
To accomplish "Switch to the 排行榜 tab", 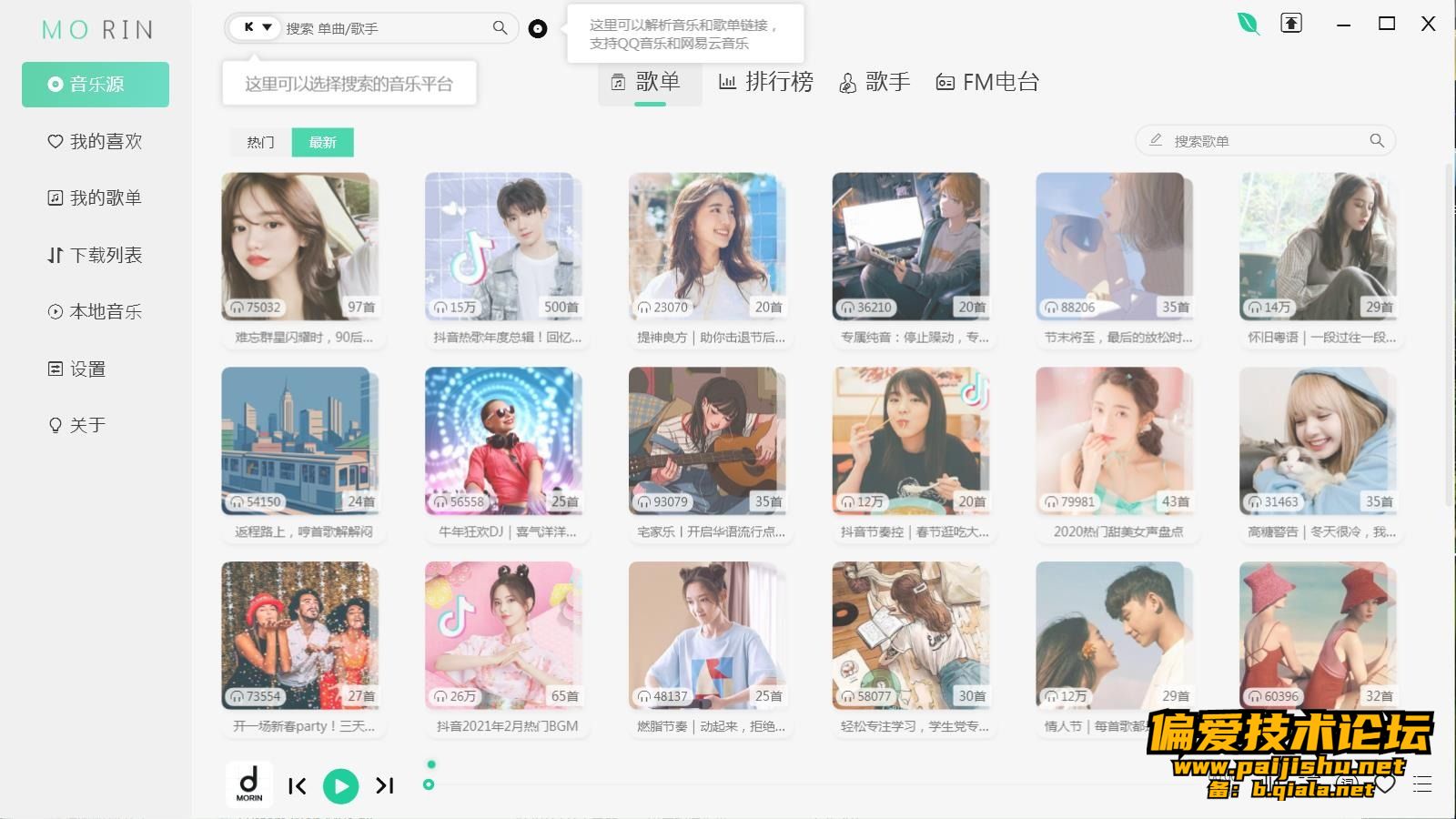I will click(766, 83).
